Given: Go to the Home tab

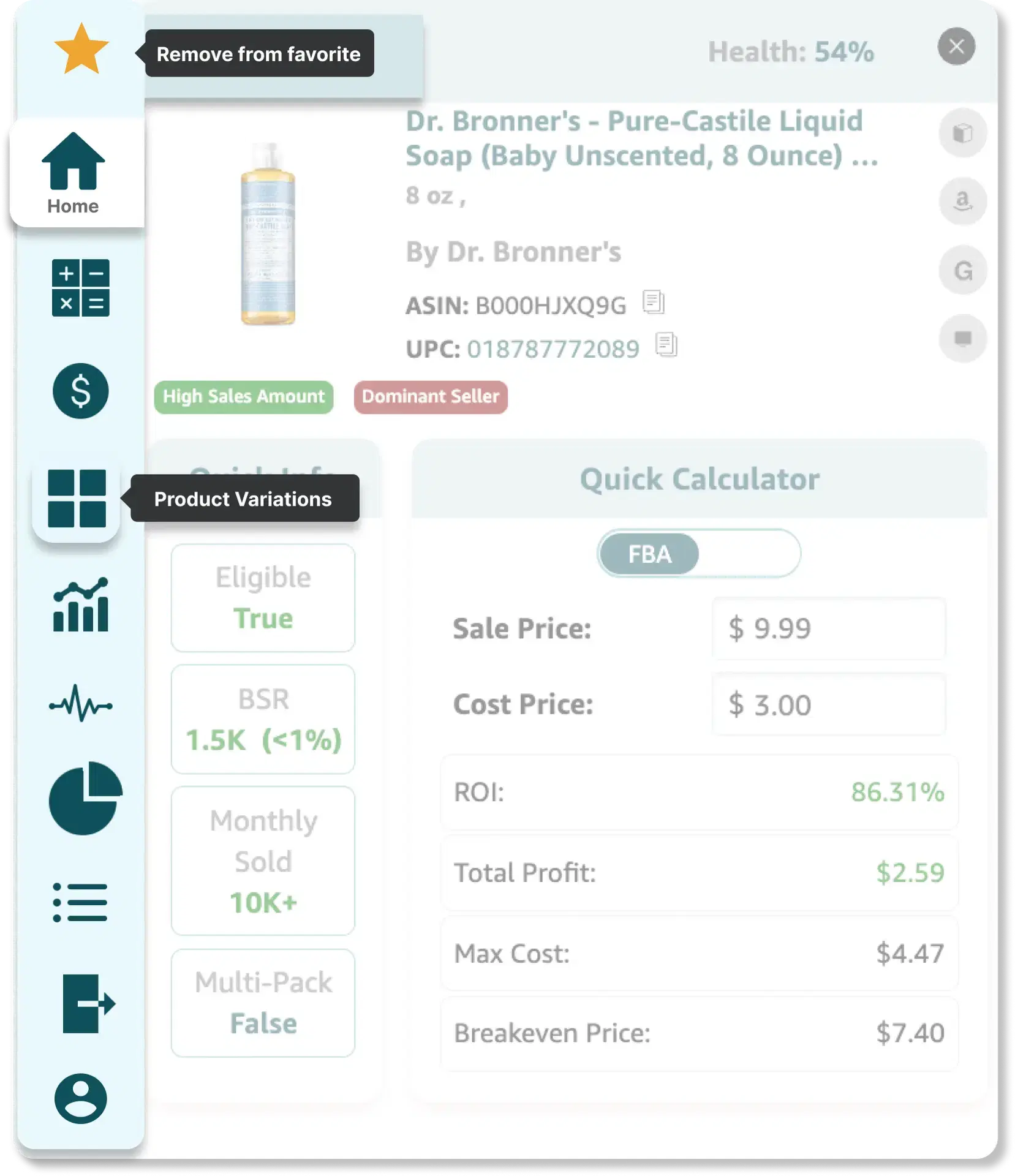Looking at the screenshot, I should (74, 173).
